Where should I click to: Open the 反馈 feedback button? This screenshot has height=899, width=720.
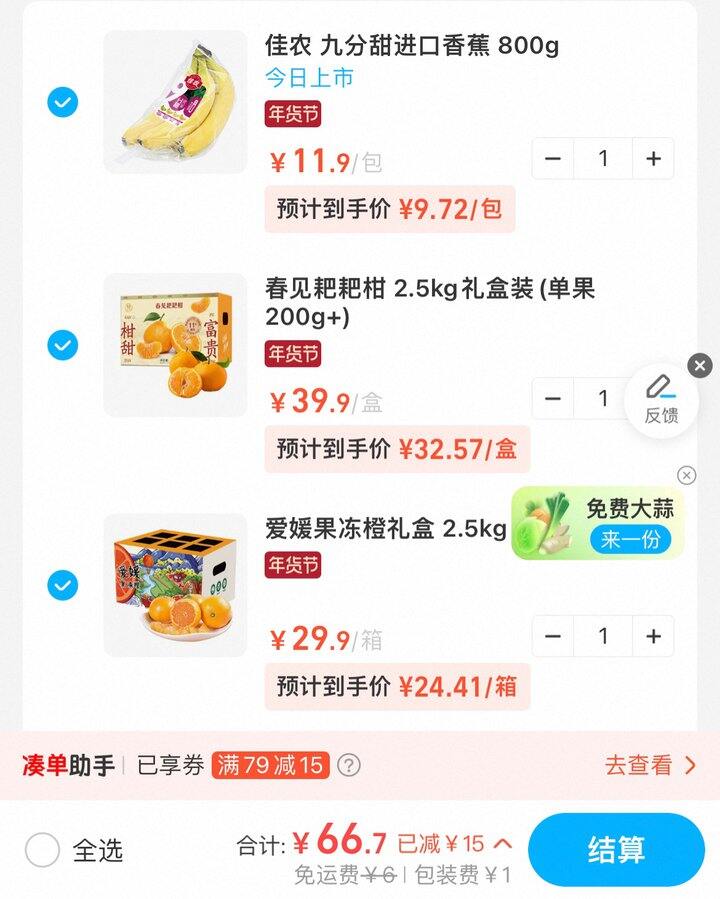click(x=661, y=399)
